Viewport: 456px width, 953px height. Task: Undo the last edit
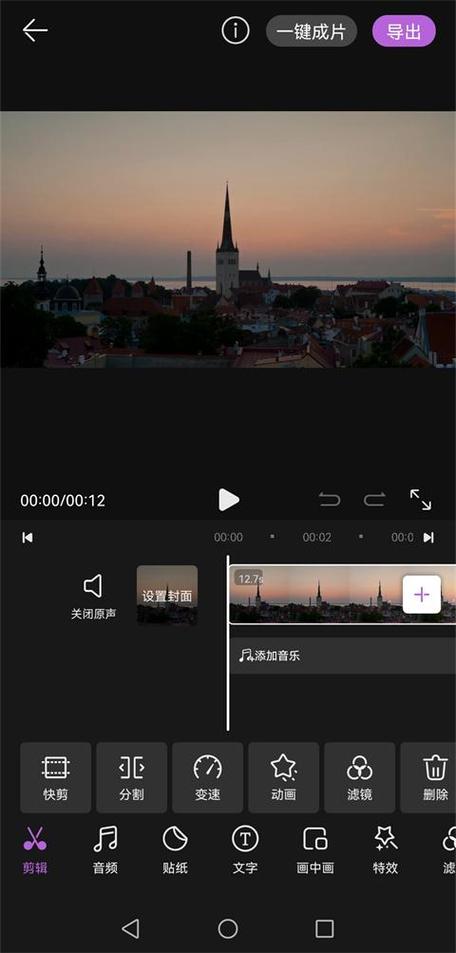pos(330,500)
